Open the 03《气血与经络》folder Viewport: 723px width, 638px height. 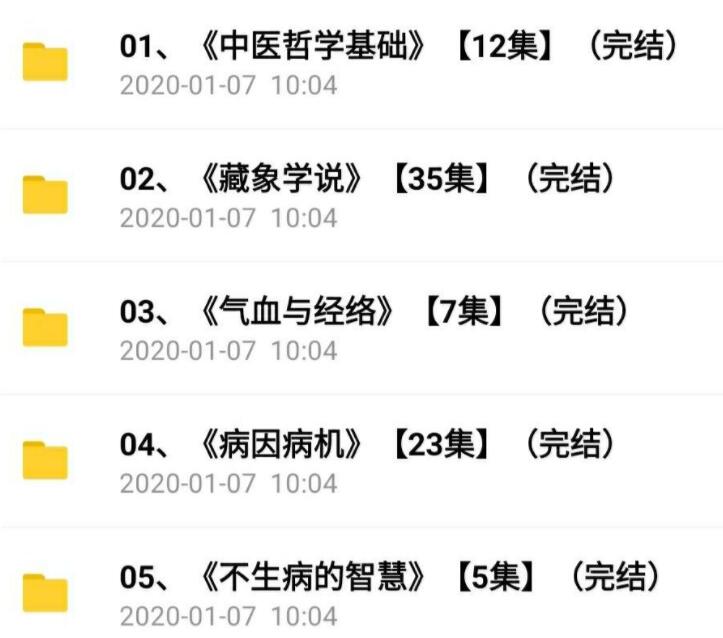375,313
